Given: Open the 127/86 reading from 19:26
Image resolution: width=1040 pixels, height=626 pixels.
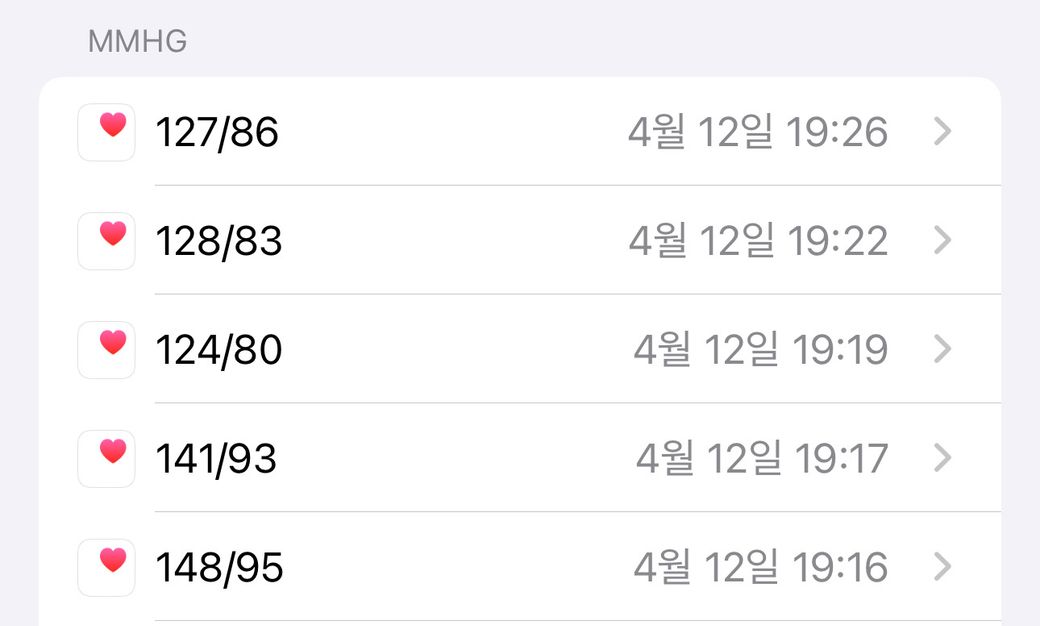Looking at the screenshot, I should tap(520, 132).
